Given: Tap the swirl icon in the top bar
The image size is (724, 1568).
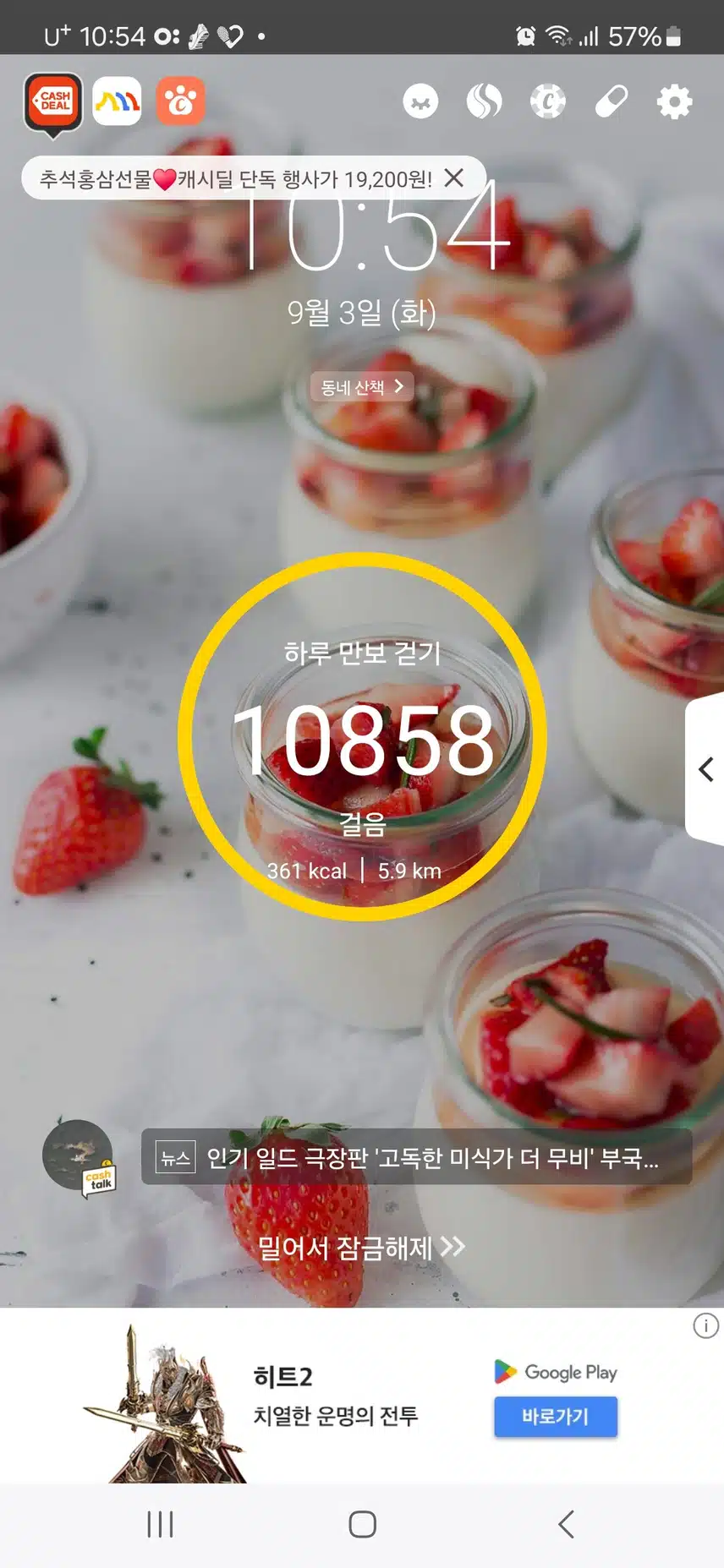Looking at the screenshot, I should [484, 102].
